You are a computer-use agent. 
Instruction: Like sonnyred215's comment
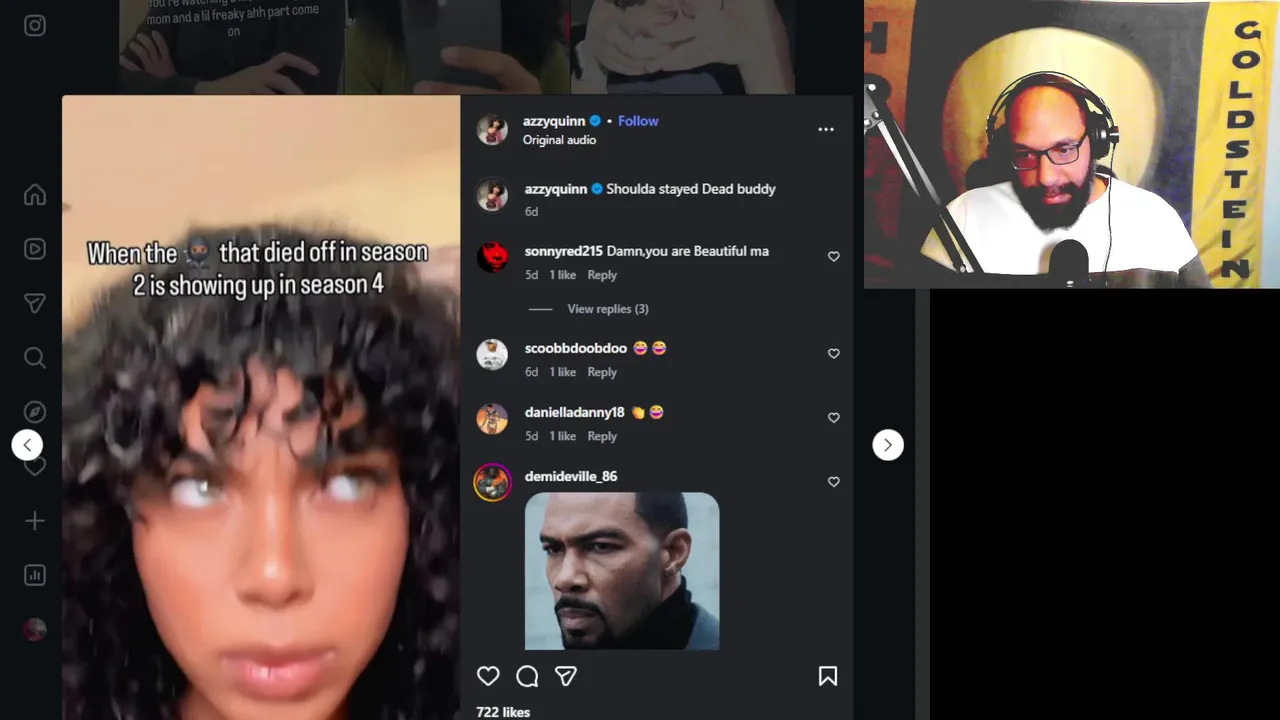[833, 257]
